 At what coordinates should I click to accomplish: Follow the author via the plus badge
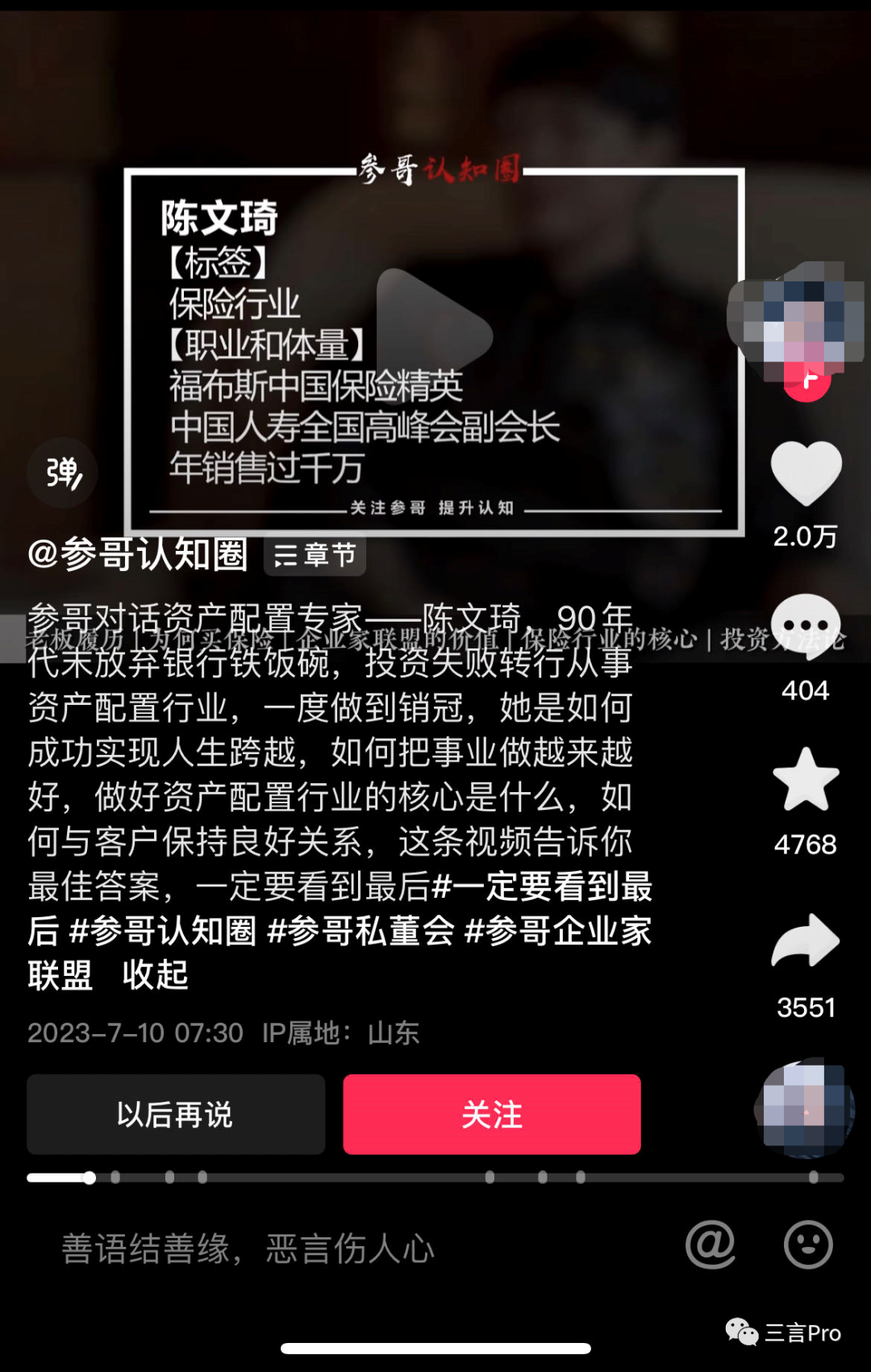click(807, 382)
